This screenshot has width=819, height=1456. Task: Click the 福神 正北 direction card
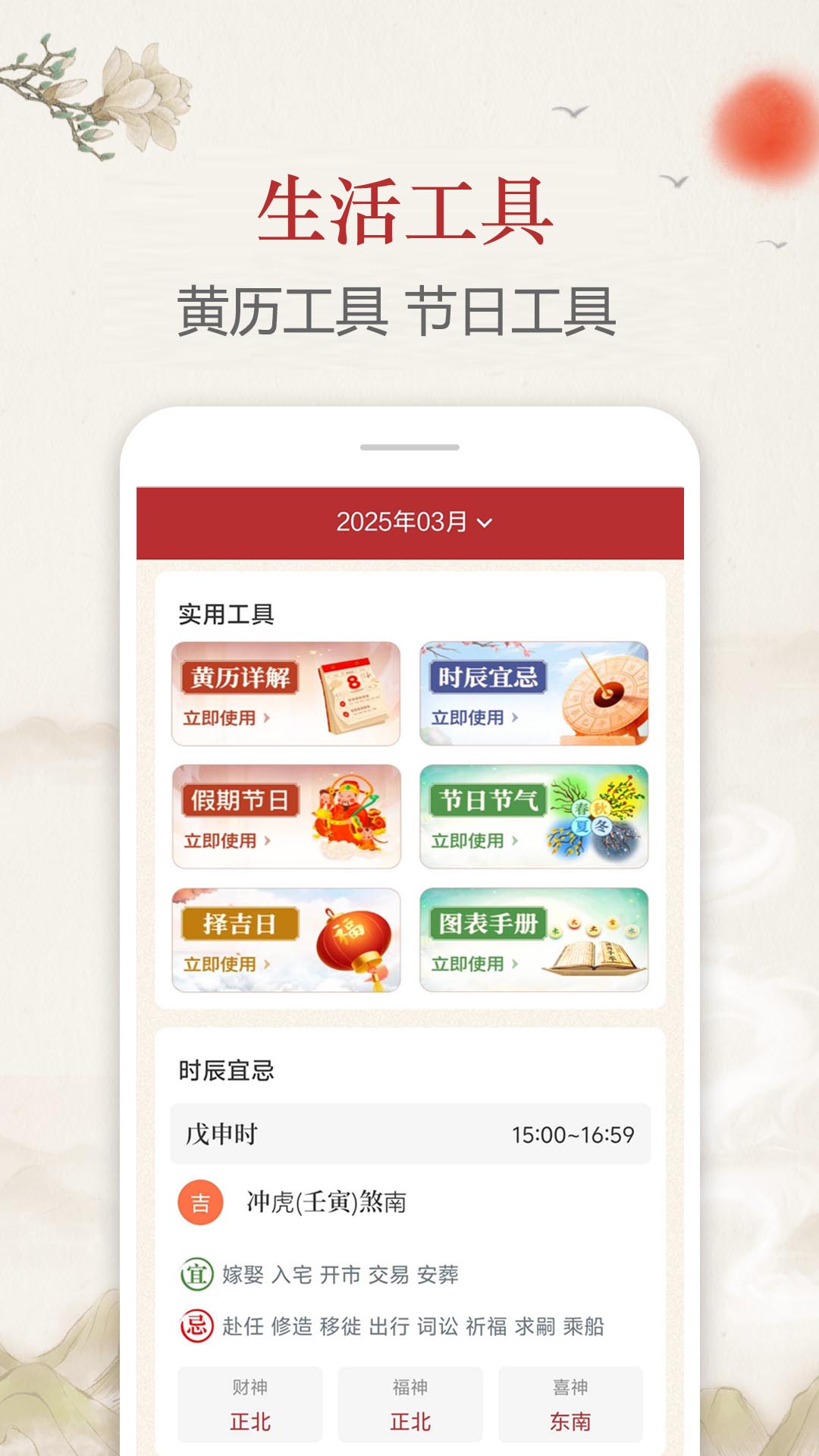(410, 1403)
